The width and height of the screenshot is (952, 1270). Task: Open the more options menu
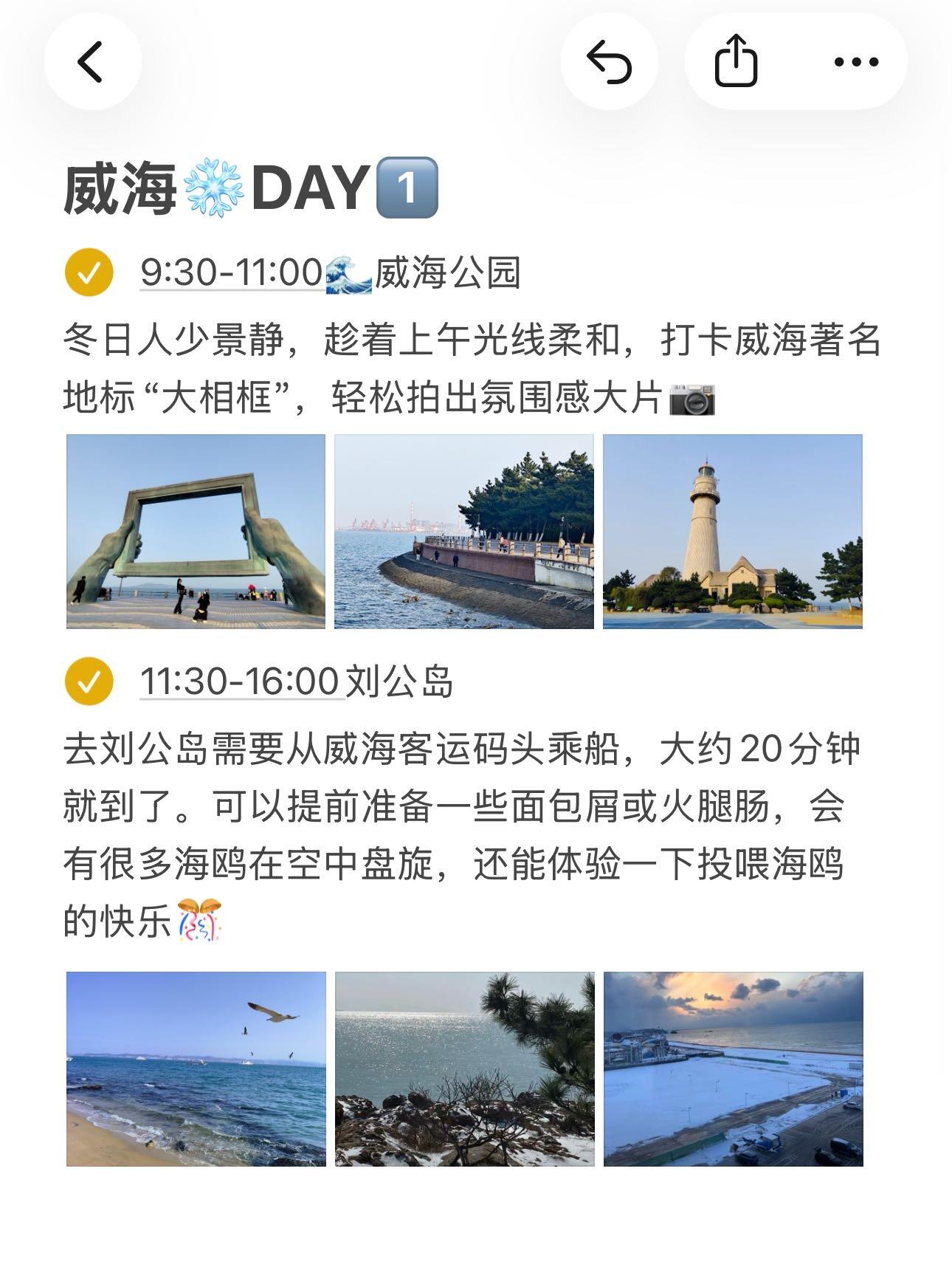pos(855,62)
